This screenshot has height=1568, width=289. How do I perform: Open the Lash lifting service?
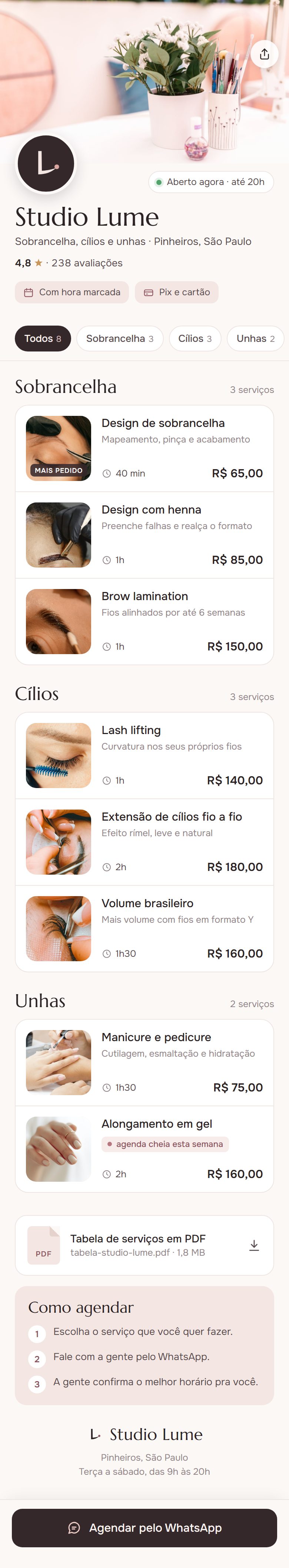144,756
